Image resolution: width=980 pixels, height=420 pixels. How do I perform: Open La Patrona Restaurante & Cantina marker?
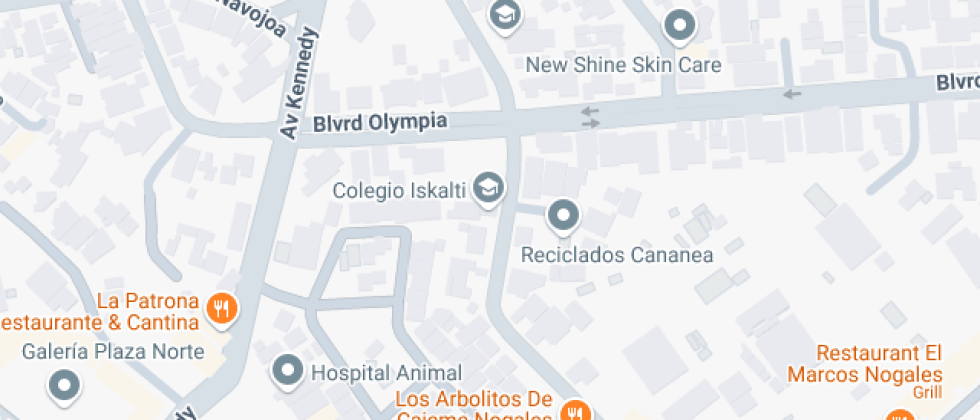[x=222, y=308]
